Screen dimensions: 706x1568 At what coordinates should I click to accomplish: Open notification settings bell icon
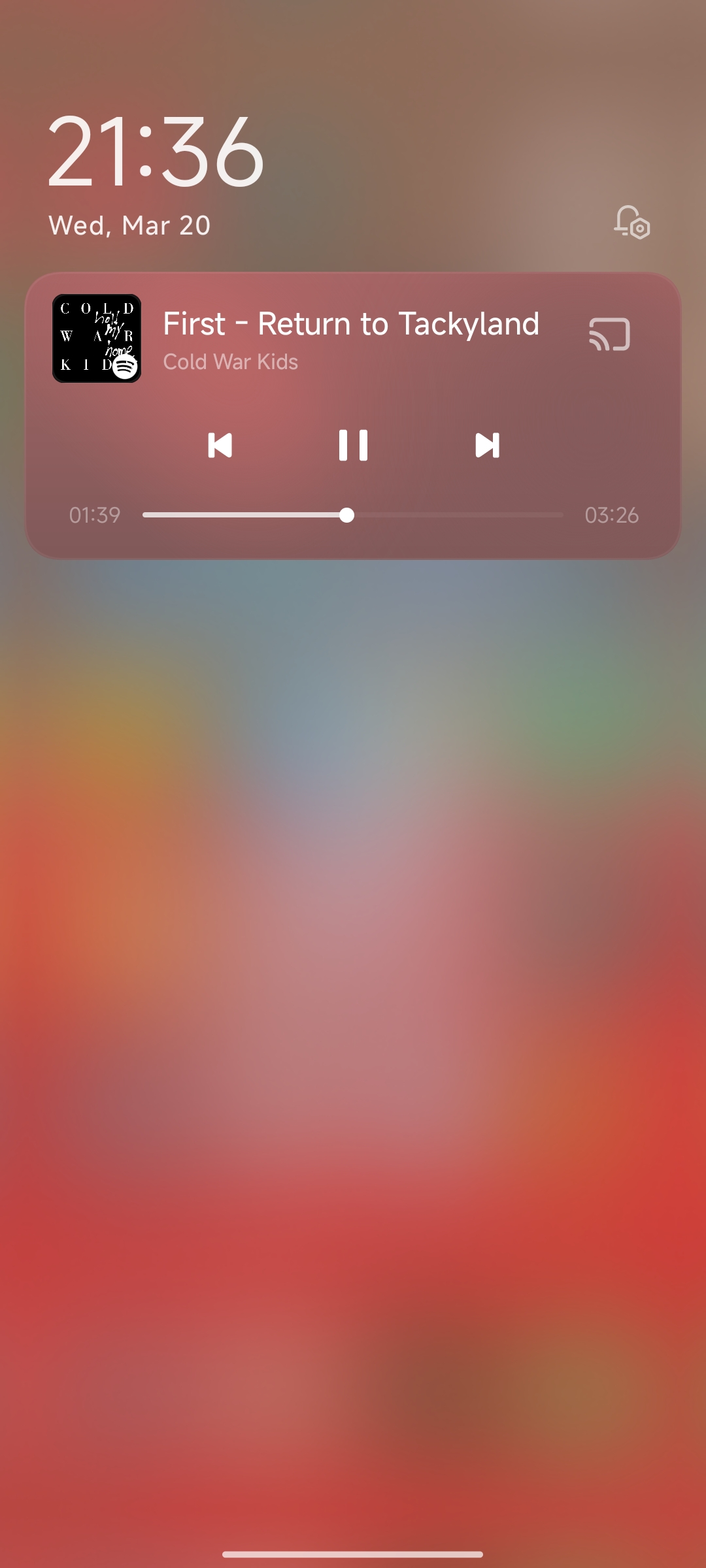tap(631, 222)
